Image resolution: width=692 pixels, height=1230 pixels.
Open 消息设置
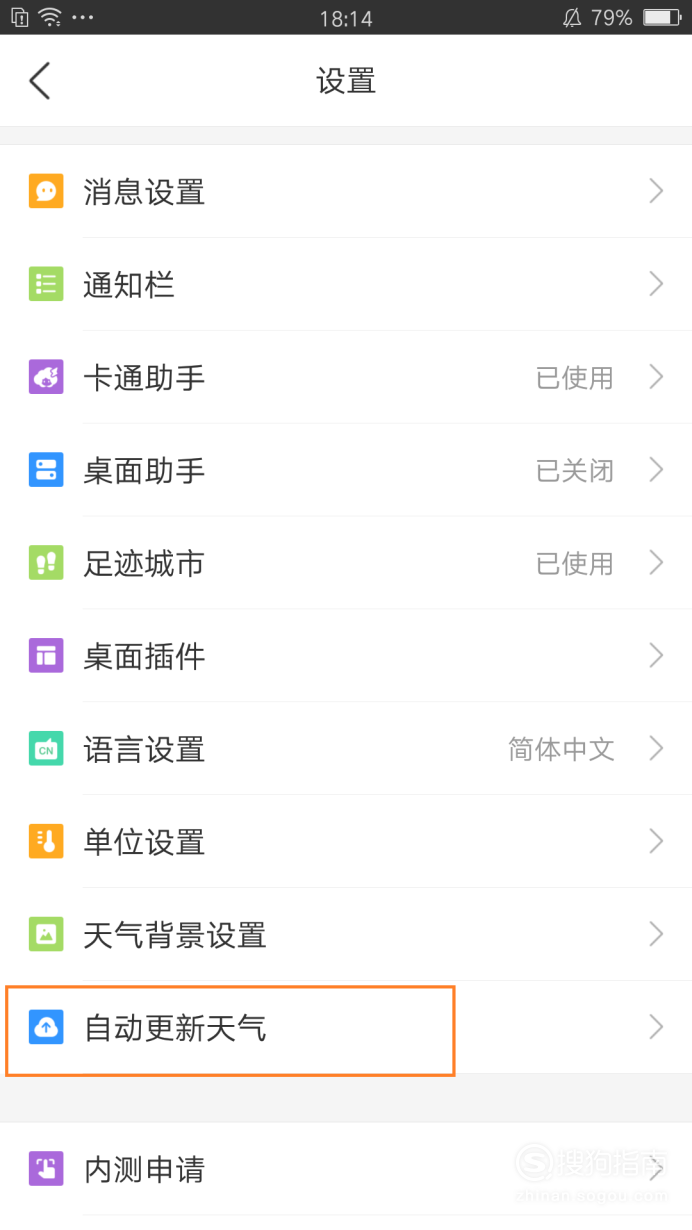[x=346, y=191]
